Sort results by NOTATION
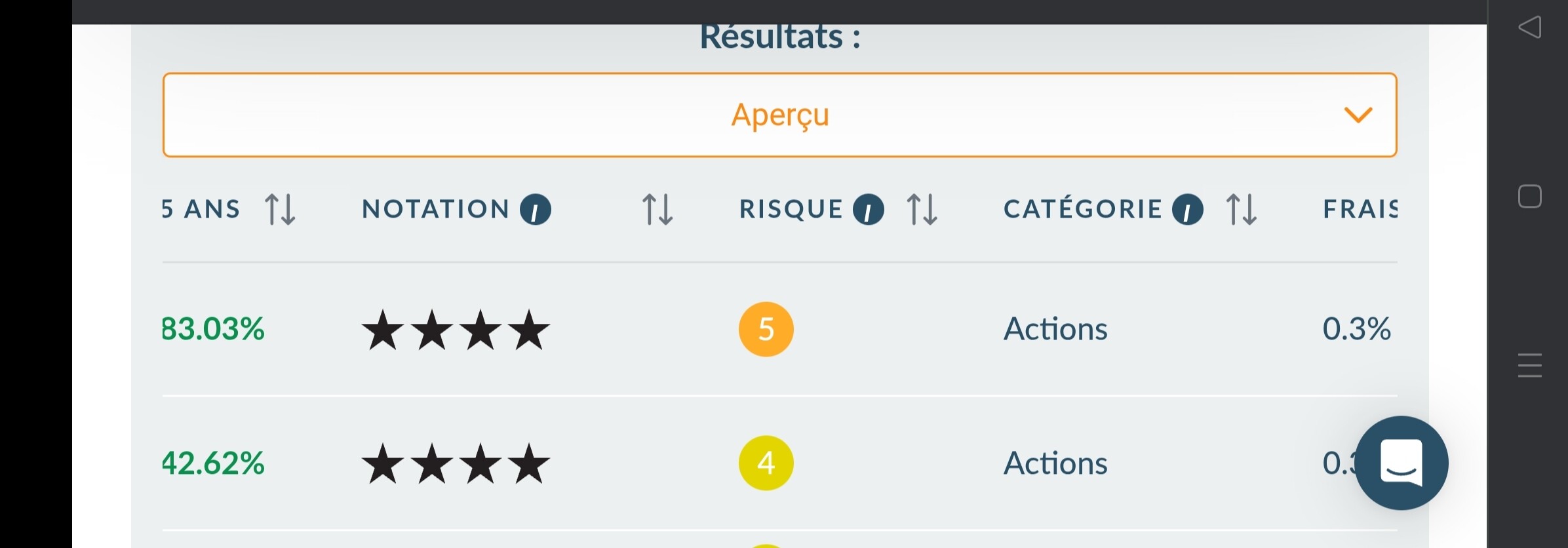1568x548 pixels. tap(657, 210)
